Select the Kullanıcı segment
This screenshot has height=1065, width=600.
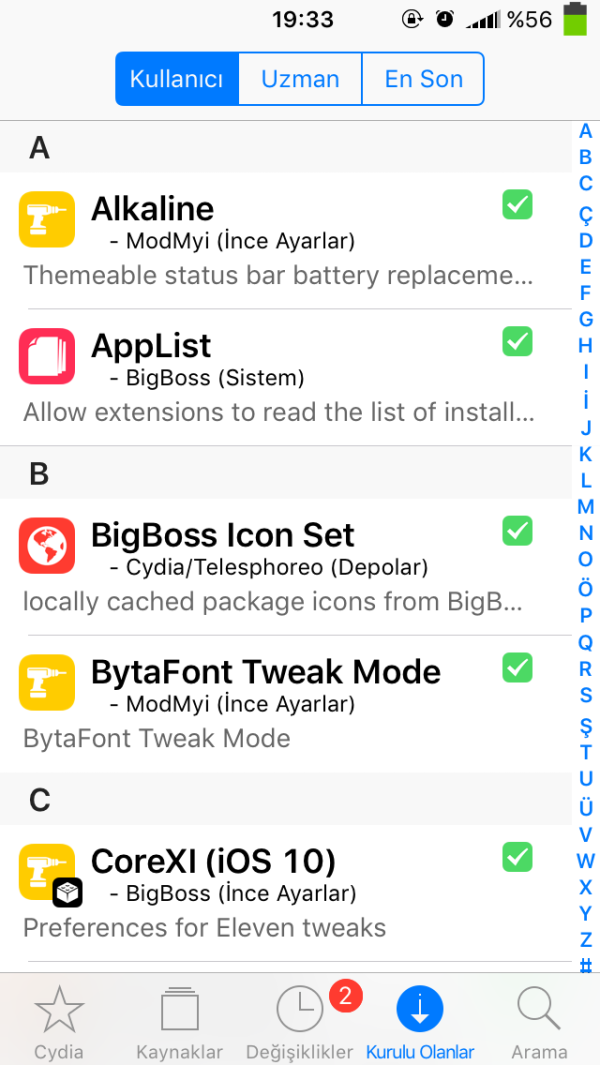click(176, 79)
